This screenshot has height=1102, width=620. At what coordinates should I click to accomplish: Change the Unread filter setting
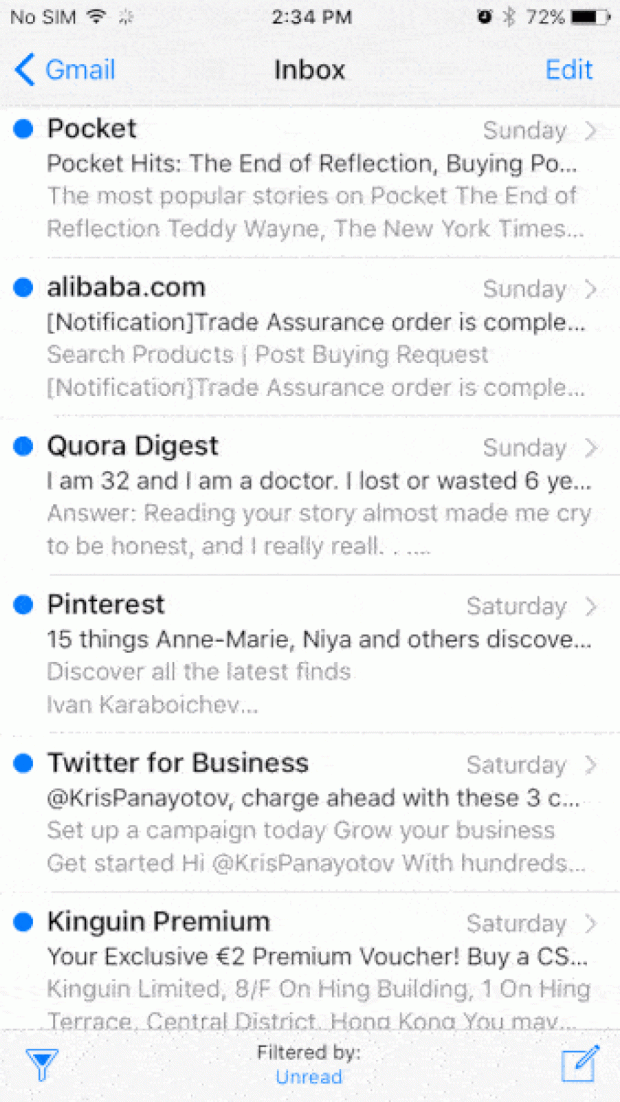pos(308,1077)
